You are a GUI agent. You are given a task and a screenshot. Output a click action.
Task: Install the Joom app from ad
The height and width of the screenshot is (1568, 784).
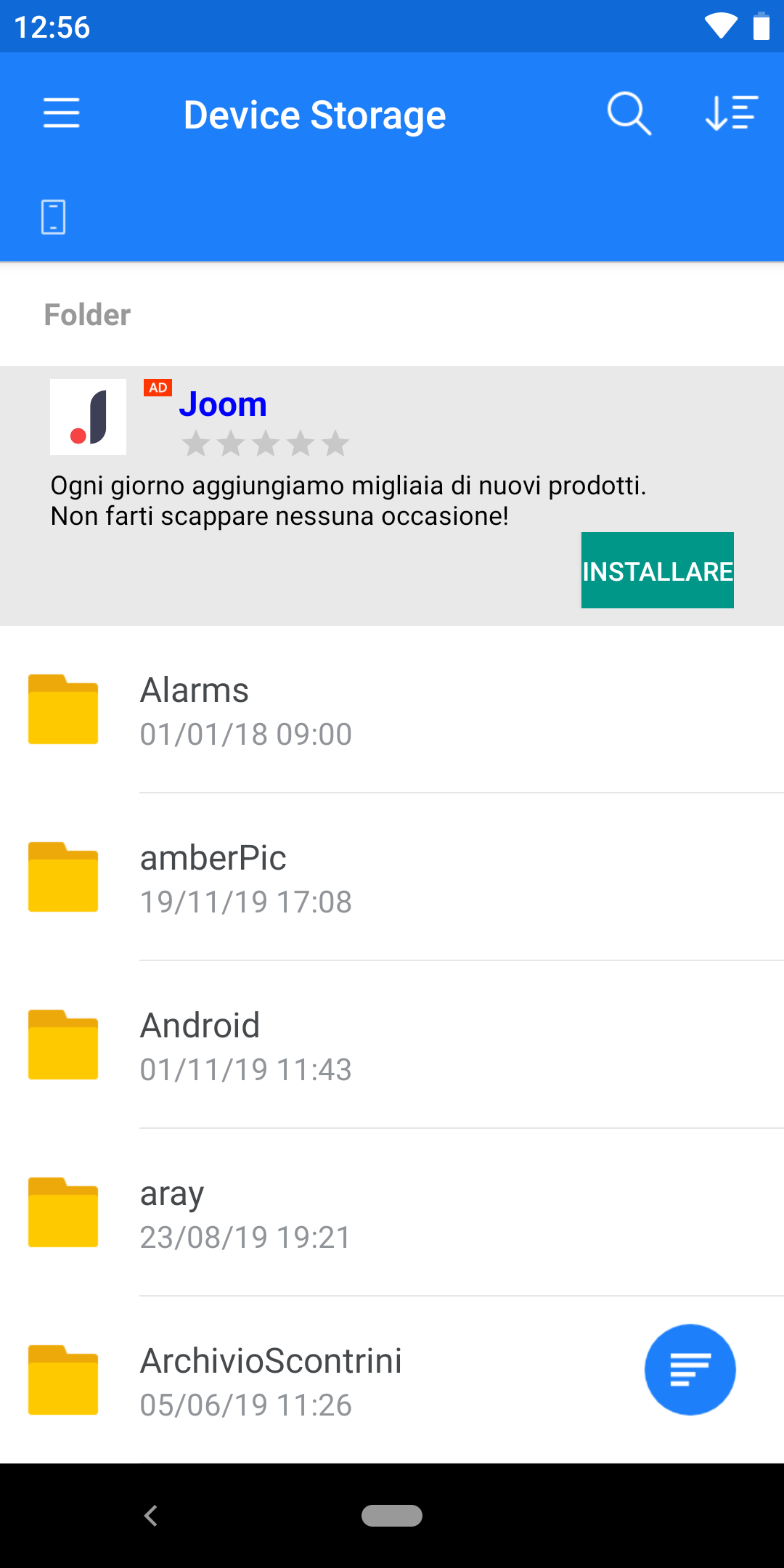657,571
